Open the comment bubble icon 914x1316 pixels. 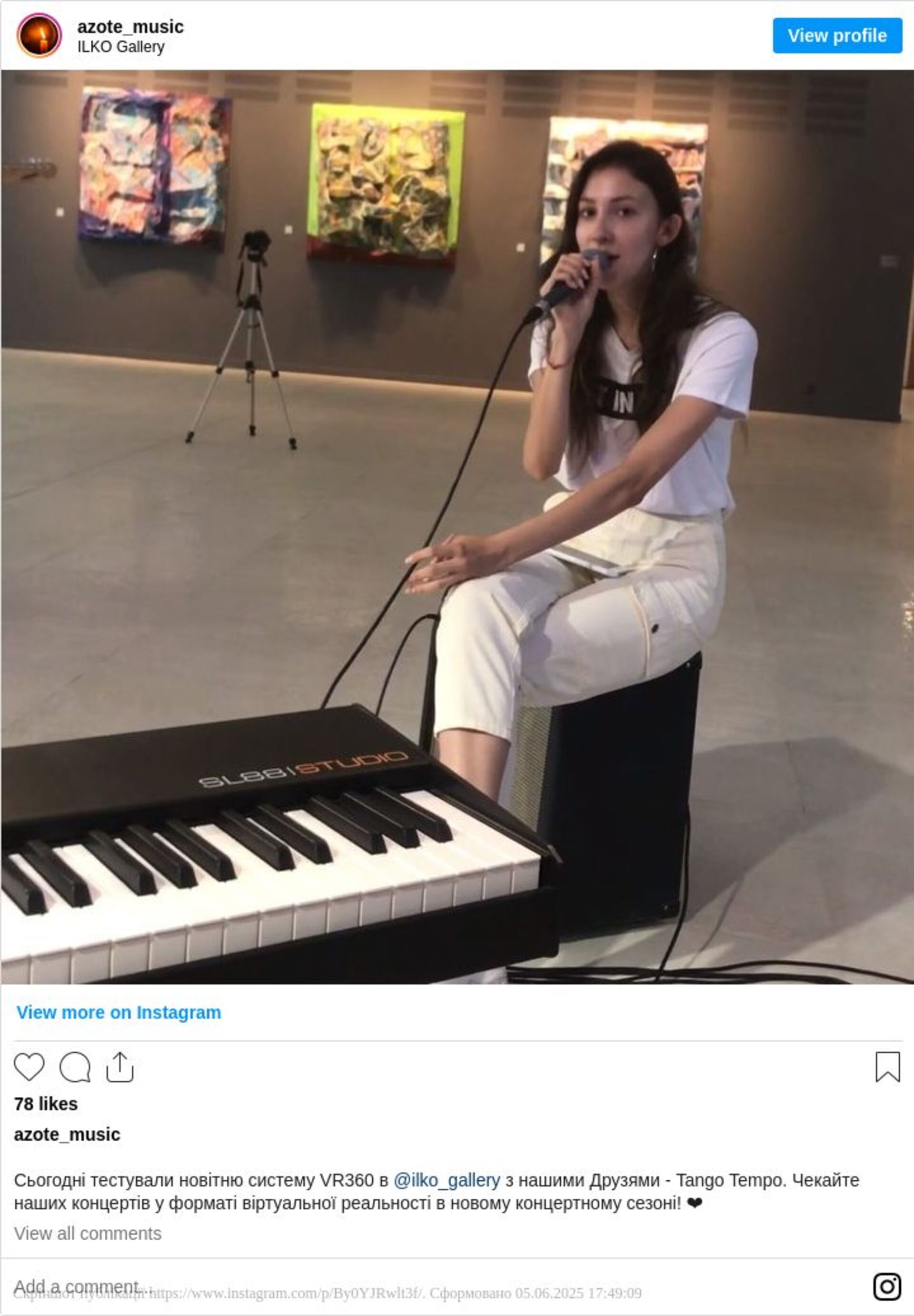pos(75,1067)
